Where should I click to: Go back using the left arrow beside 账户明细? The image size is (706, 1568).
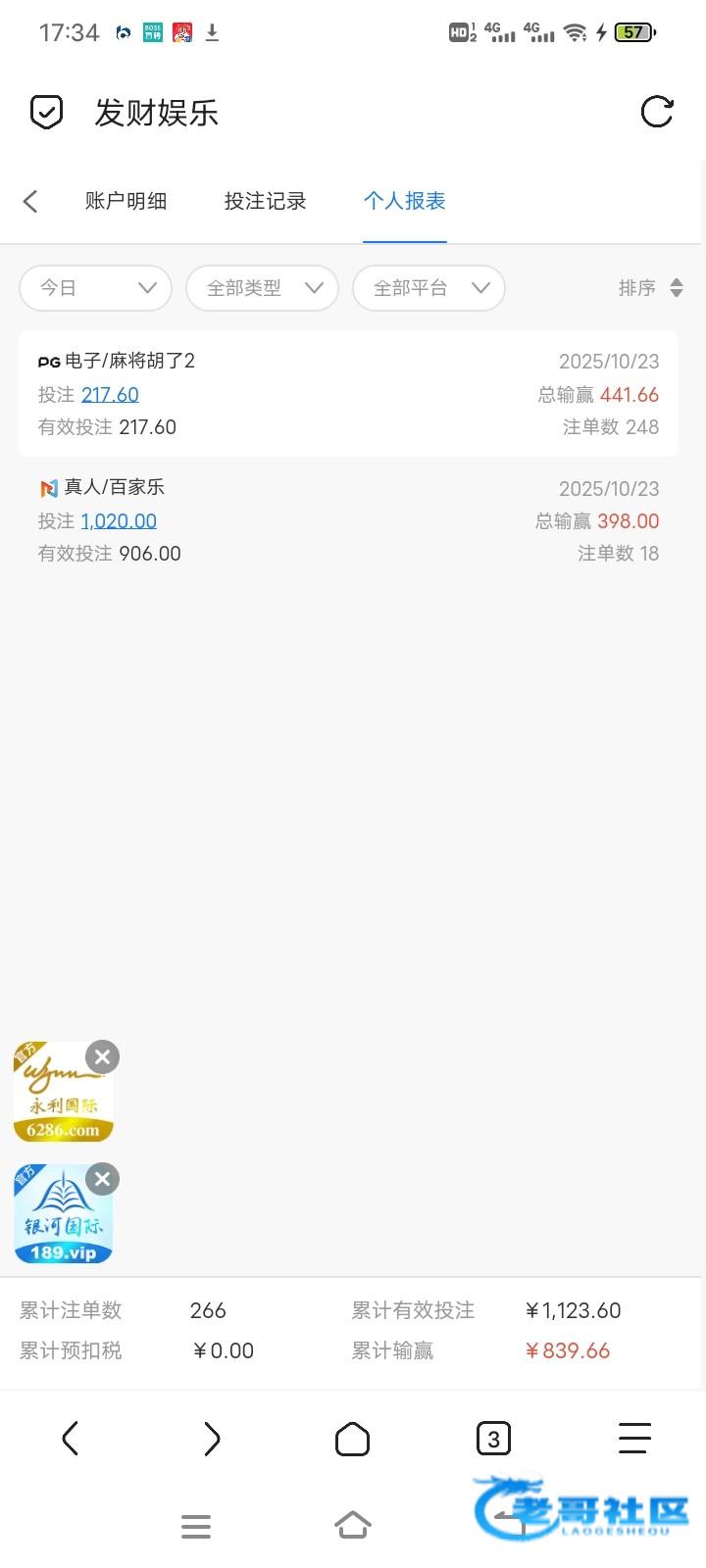tap(30, 201)
